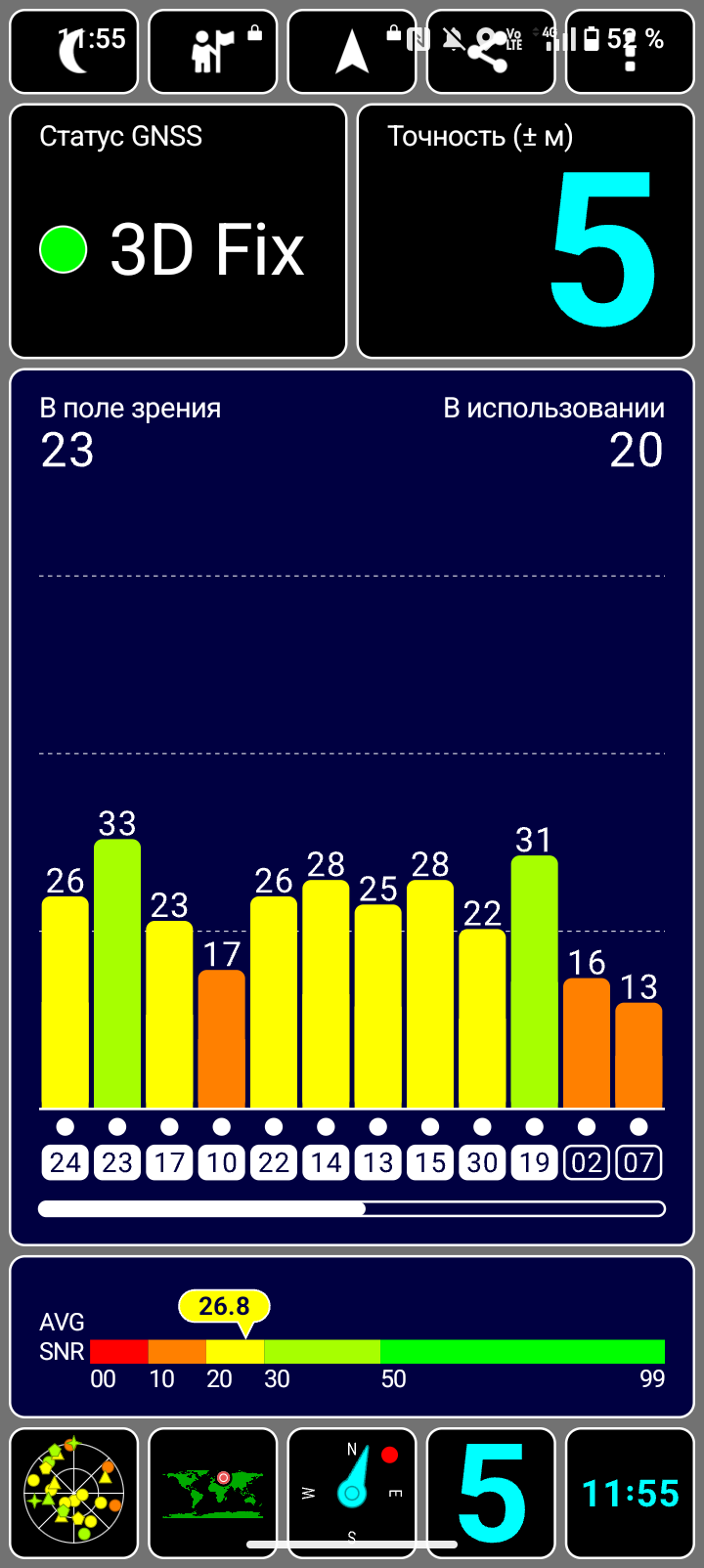The height and width of the screenshot is (1568, 704).
Task: Share the current location data
Action: point(491,52)
